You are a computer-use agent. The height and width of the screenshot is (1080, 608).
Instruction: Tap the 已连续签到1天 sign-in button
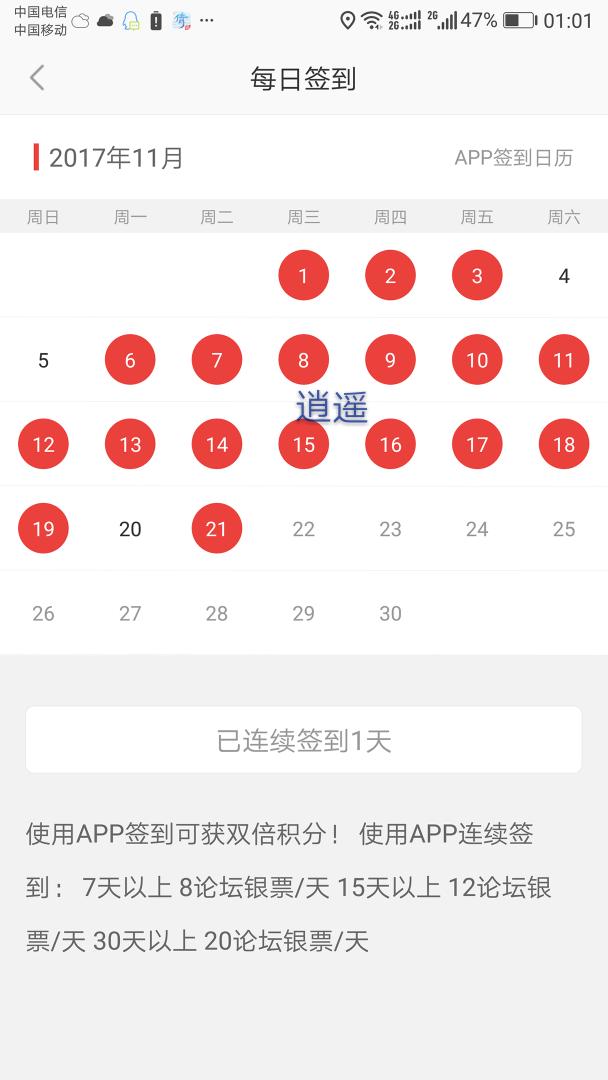click(303, 741)
